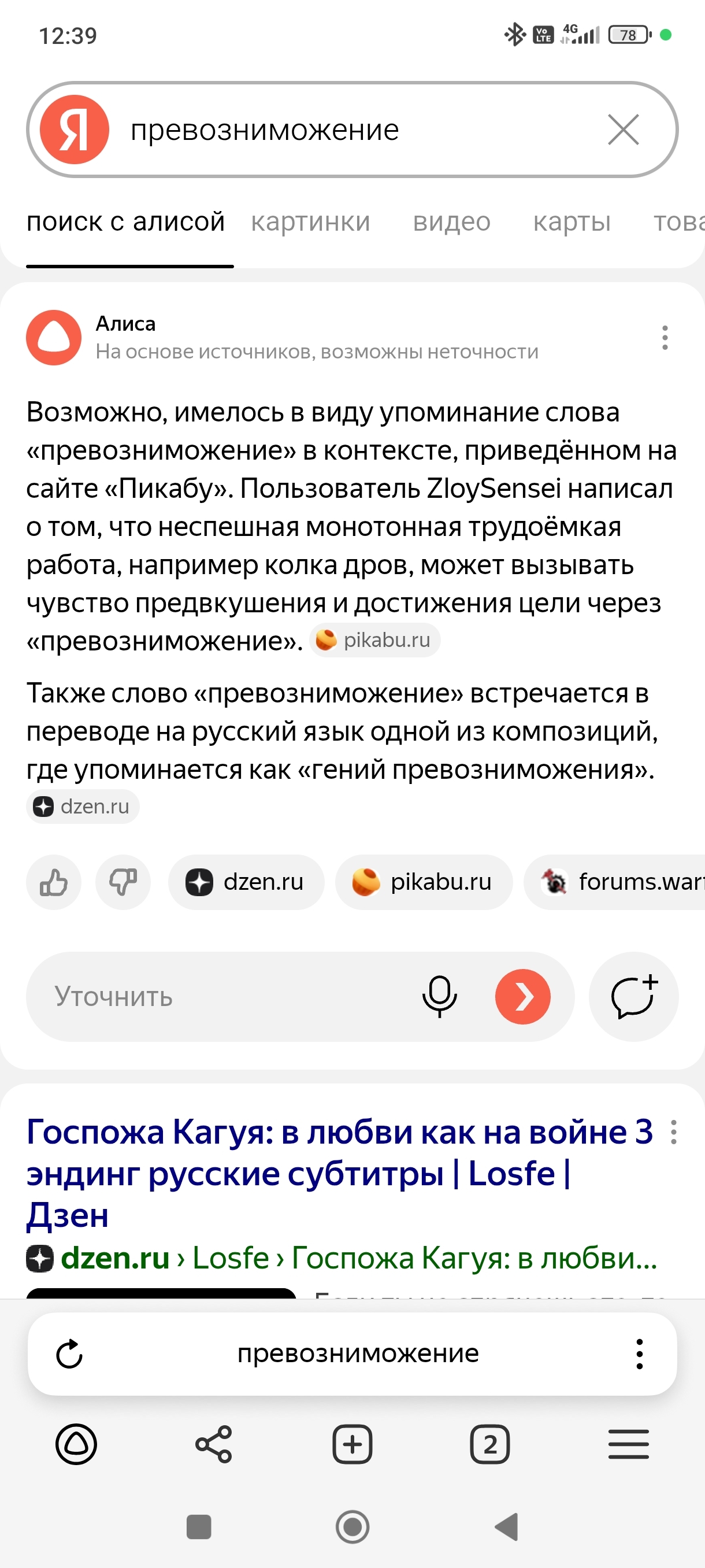
Task: Open the pikabu.ru source chip
Action: click(424, 882)
